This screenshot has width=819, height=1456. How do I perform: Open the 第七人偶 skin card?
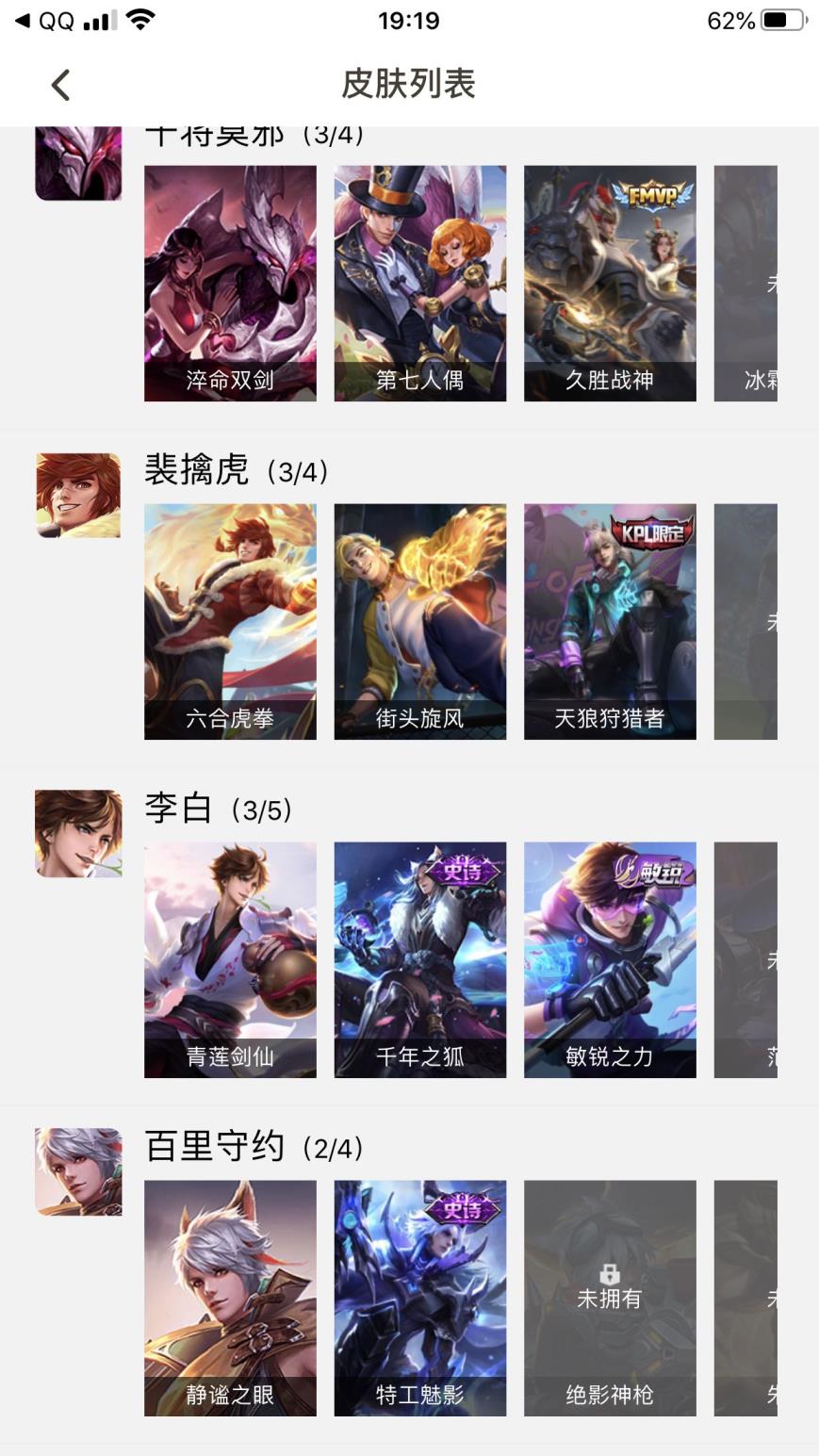419,283
